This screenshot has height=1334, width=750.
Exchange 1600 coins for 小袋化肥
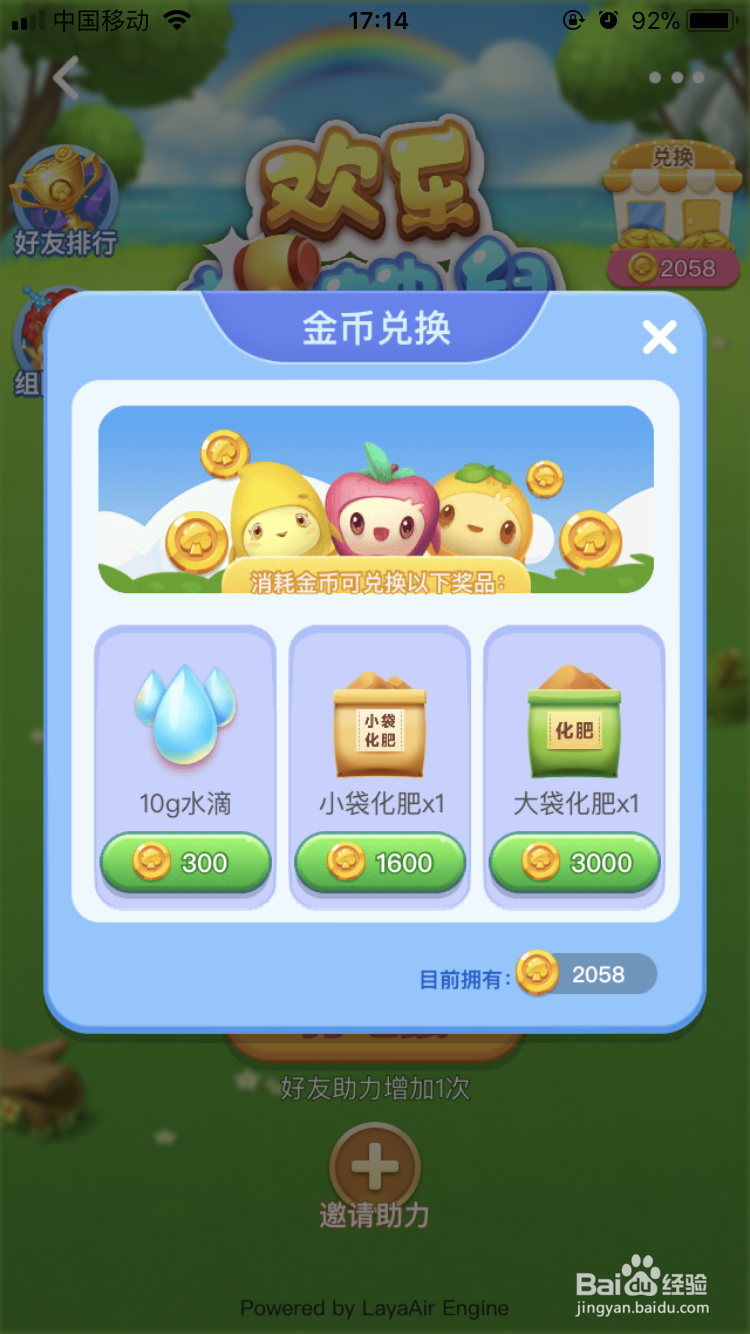pos(379,862)
